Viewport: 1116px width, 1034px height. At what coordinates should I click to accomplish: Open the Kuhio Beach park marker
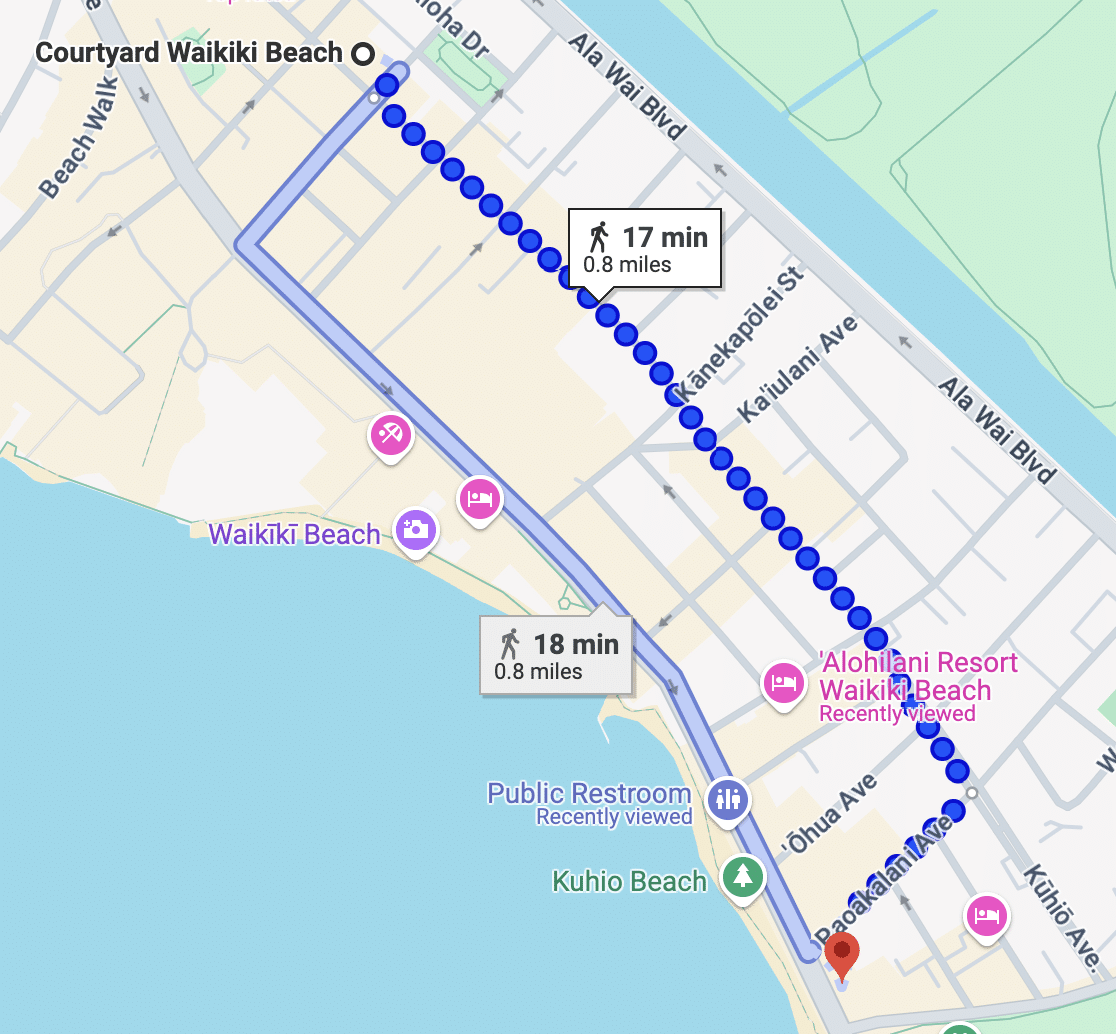pyautogui.click(x=742, y=877)
